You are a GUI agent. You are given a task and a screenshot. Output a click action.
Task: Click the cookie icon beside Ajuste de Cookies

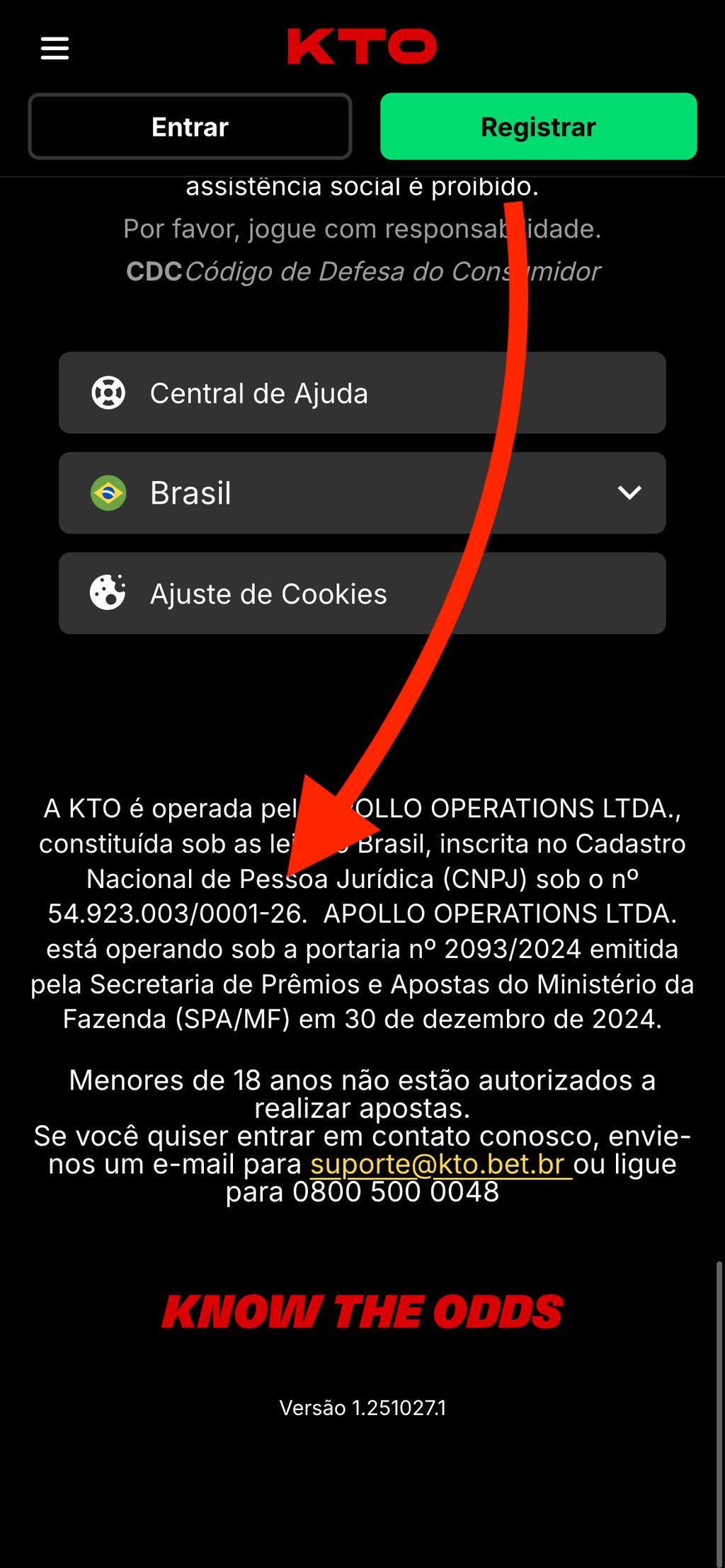[108, 593]
